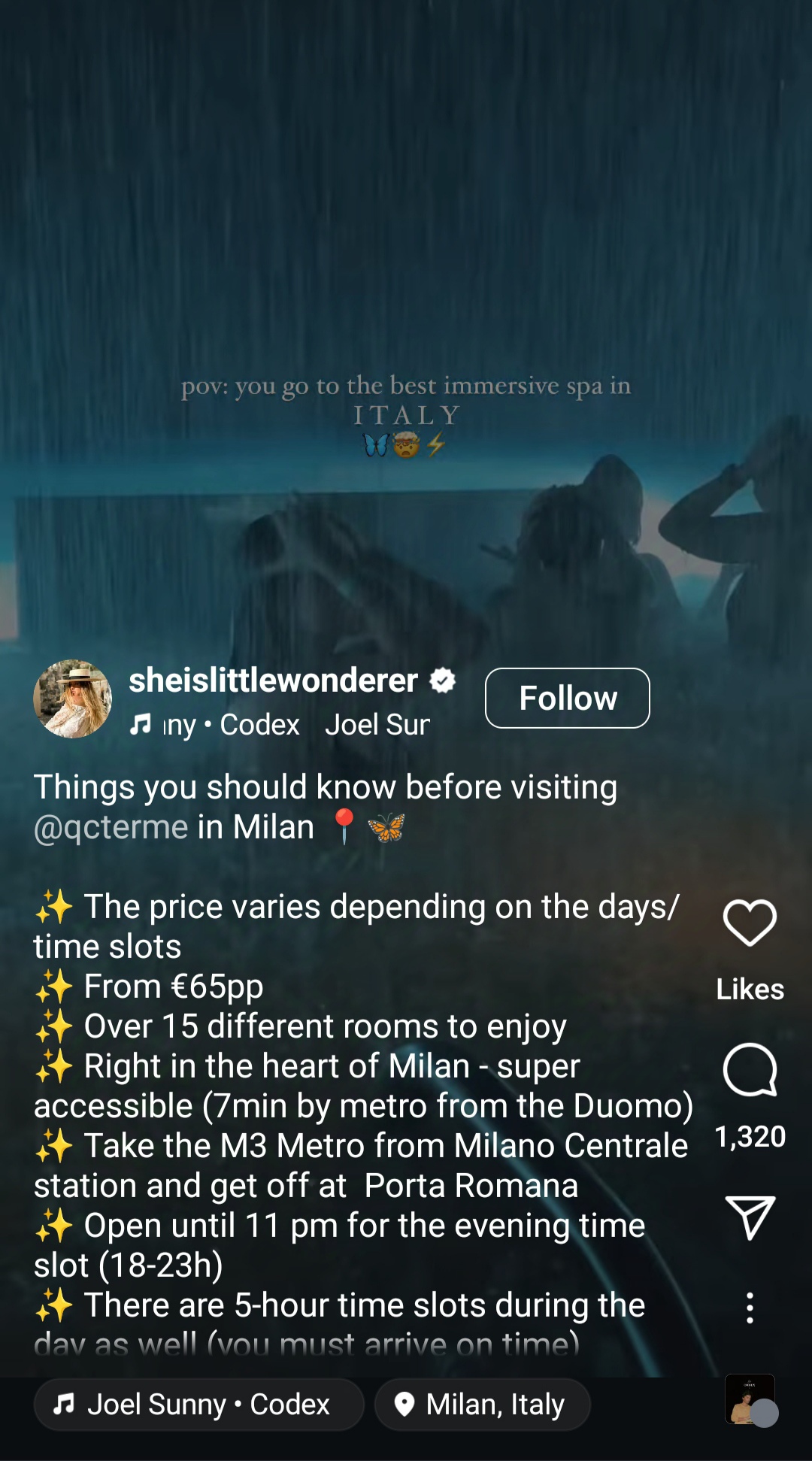
Task: Click the verified badge beside sheislittlewonderer
Action: [x=443, y=680]
